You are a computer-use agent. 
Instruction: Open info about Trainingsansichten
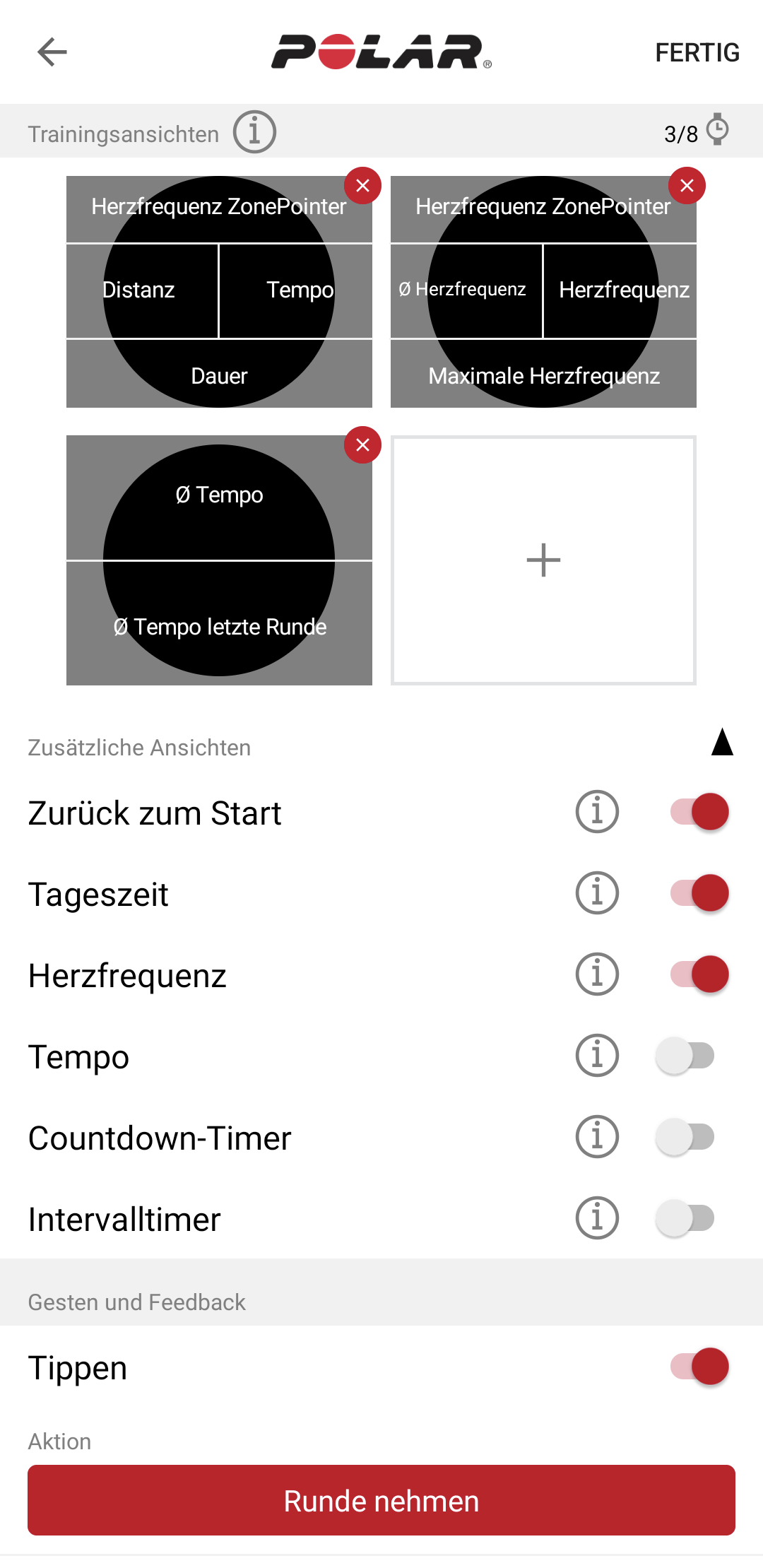[254, 132]
